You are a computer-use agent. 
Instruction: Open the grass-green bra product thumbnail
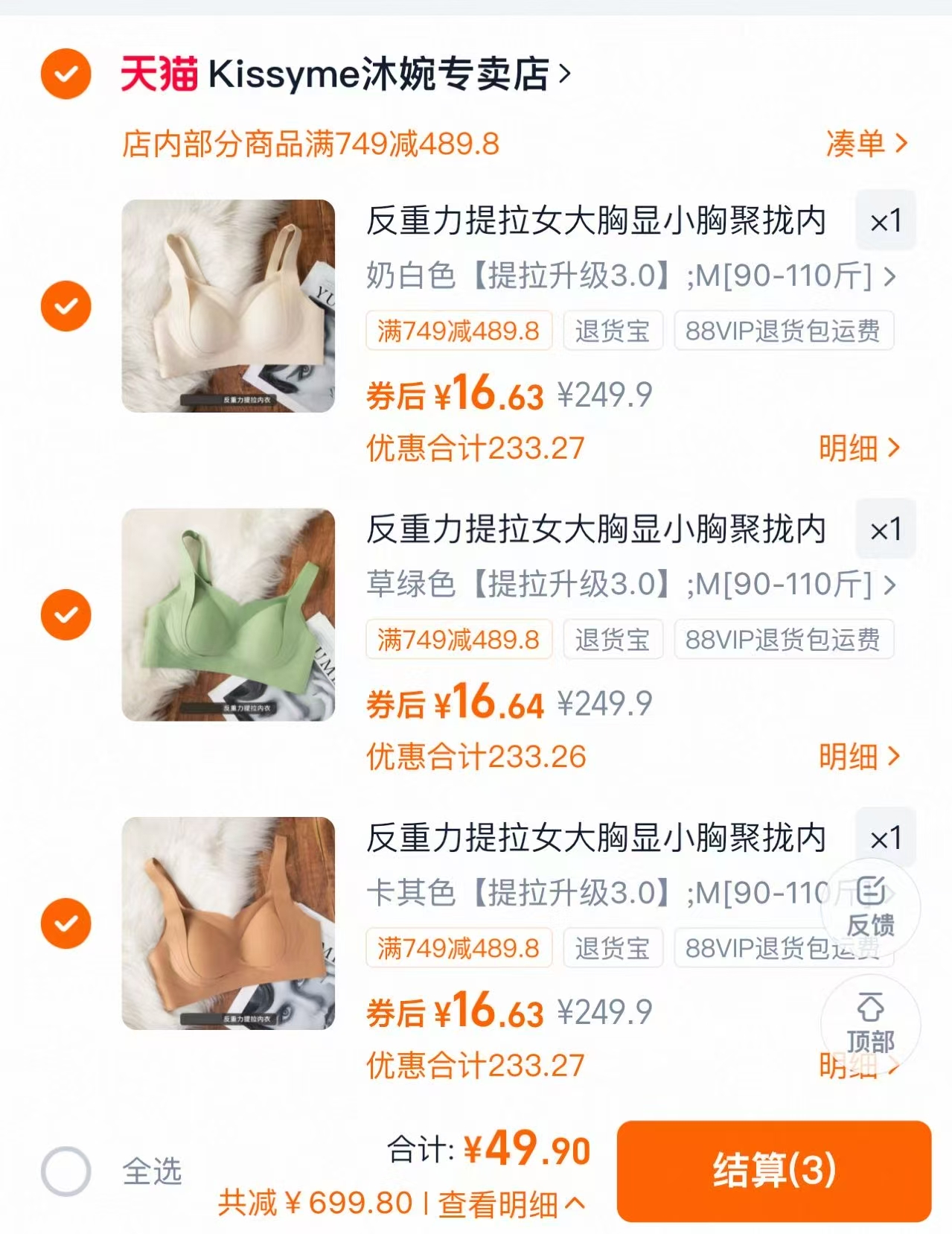(228, 614)
